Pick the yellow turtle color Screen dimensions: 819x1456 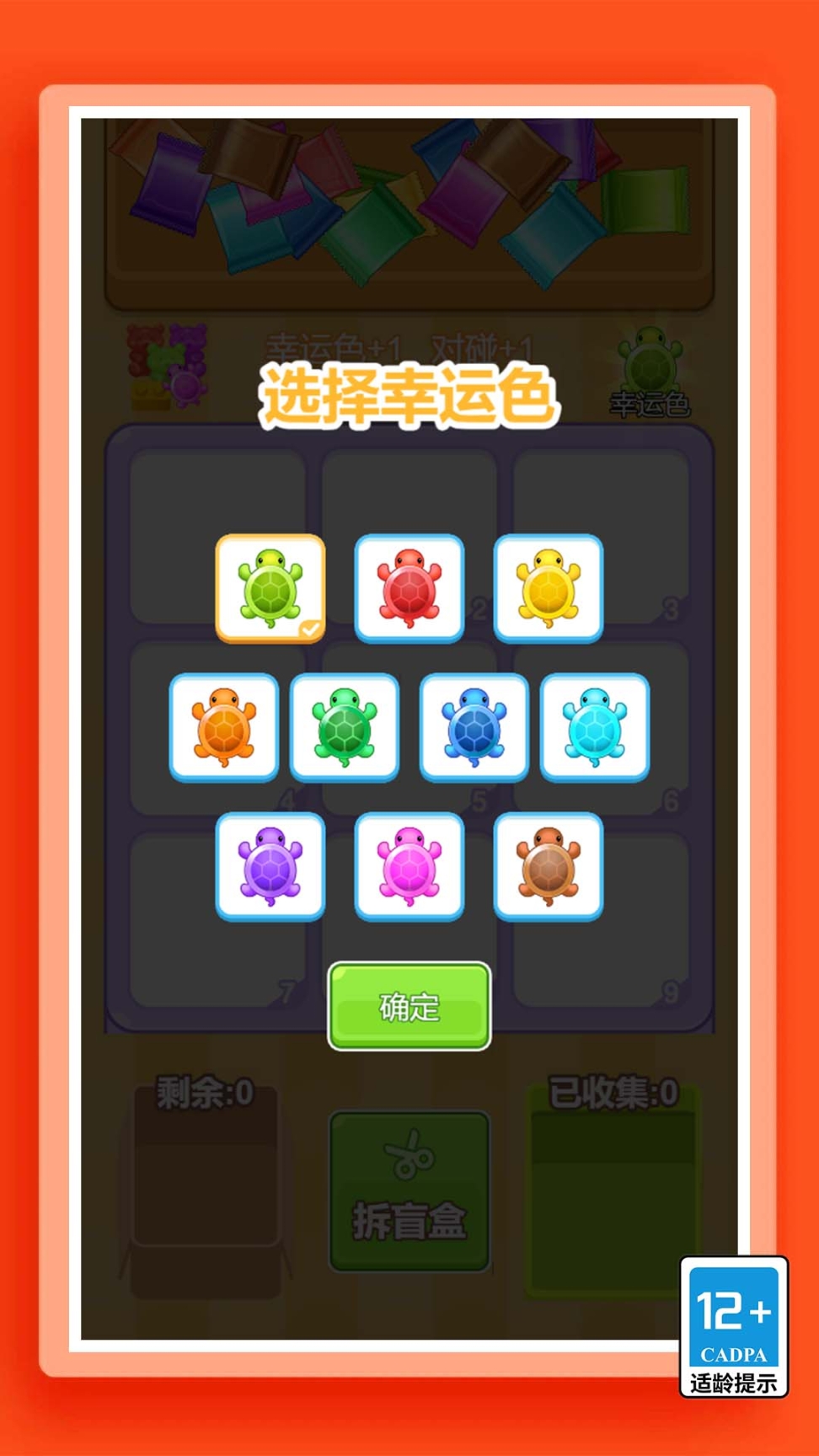coord(549,588)
